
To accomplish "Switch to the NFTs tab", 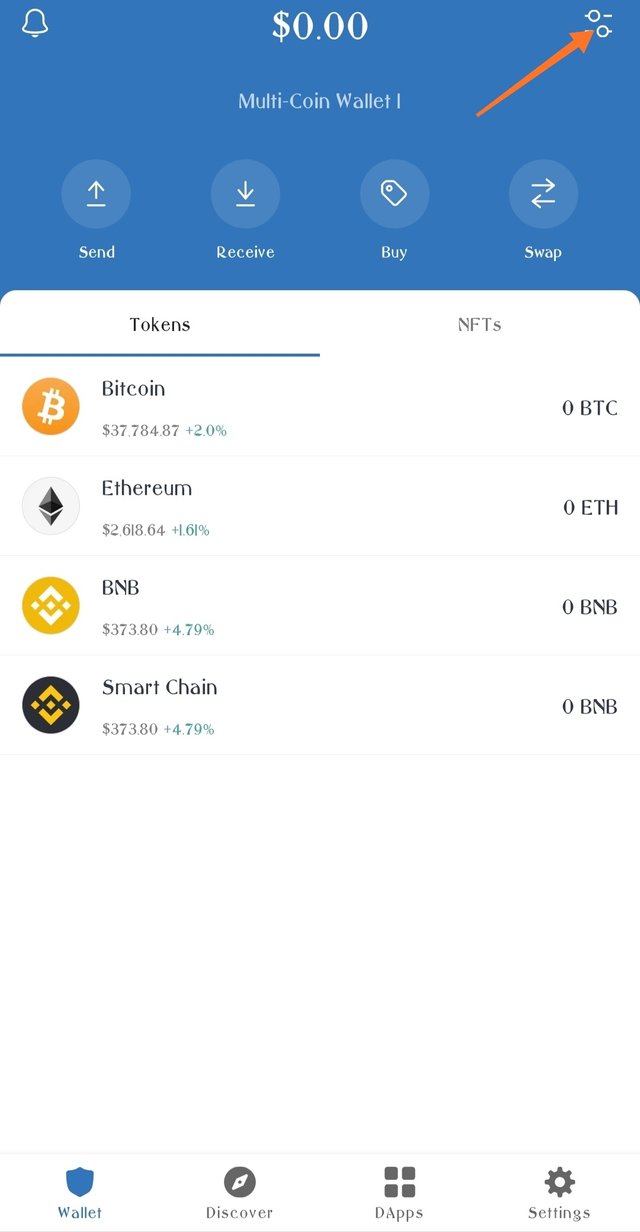I will (479, 325).
